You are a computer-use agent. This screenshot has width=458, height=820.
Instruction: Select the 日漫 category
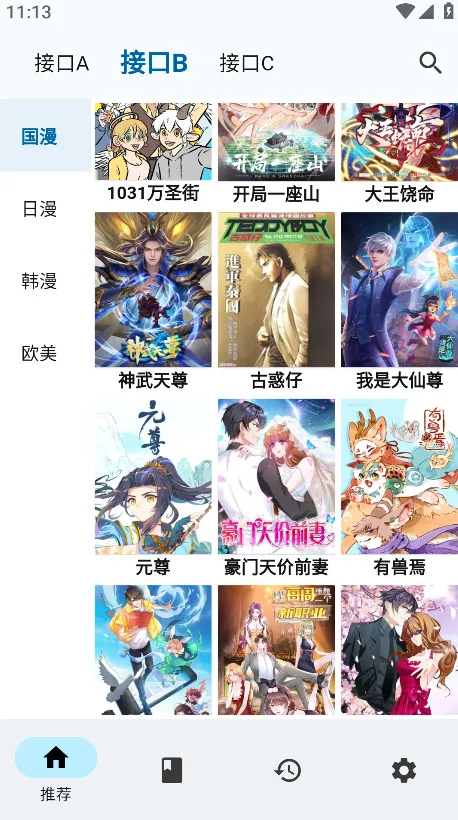[x=39, y=209]
